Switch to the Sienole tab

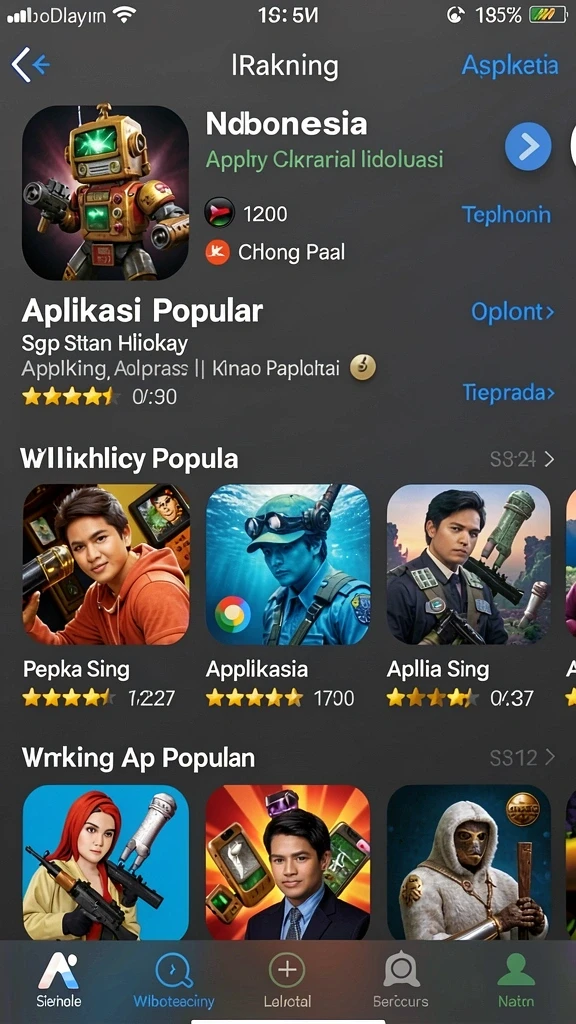pyautogui.click(x=59, y=980)
